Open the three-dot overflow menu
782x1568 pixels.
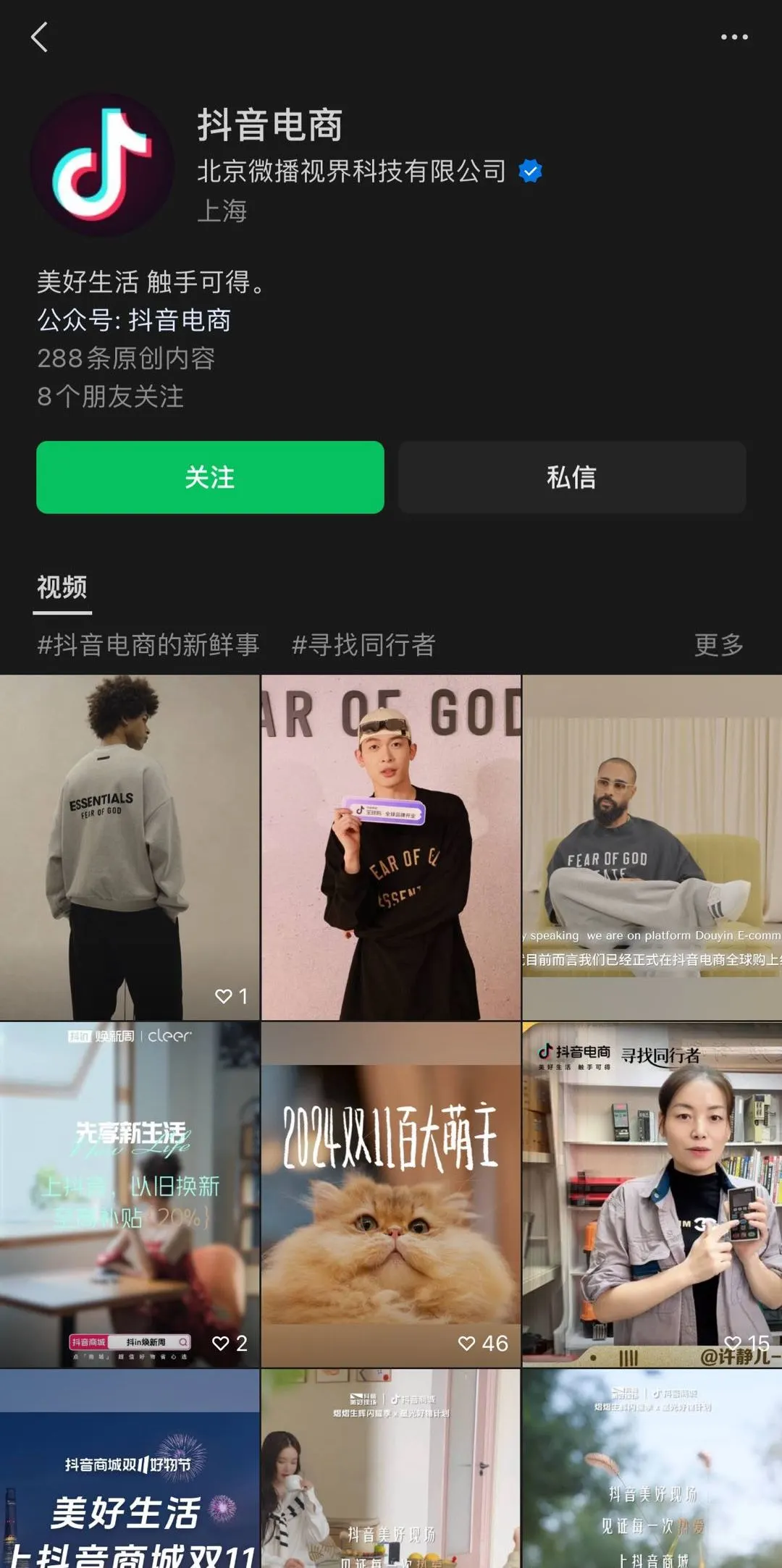pos(733,37)
